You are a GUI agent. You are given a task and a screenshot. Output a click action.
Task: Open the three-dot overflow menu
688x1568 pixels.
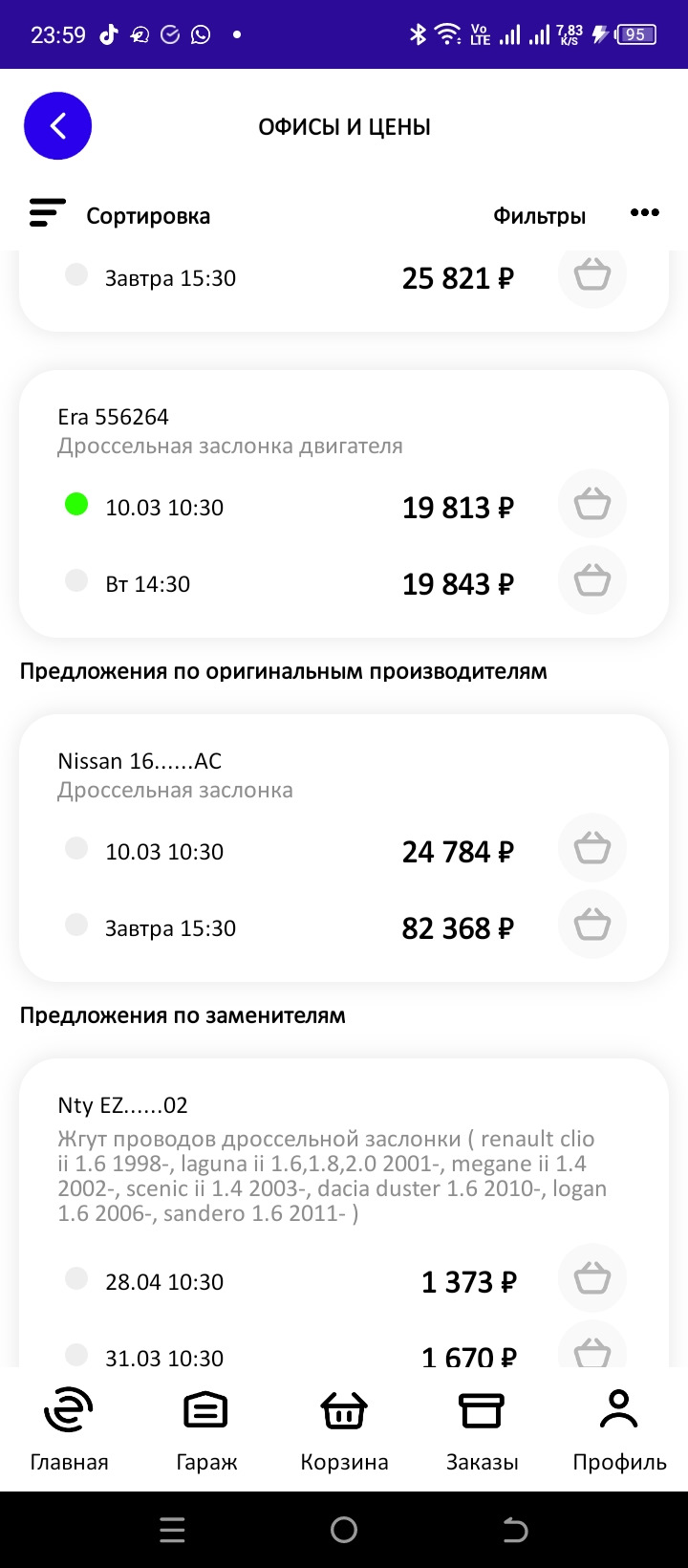click(x=645, y=212)
